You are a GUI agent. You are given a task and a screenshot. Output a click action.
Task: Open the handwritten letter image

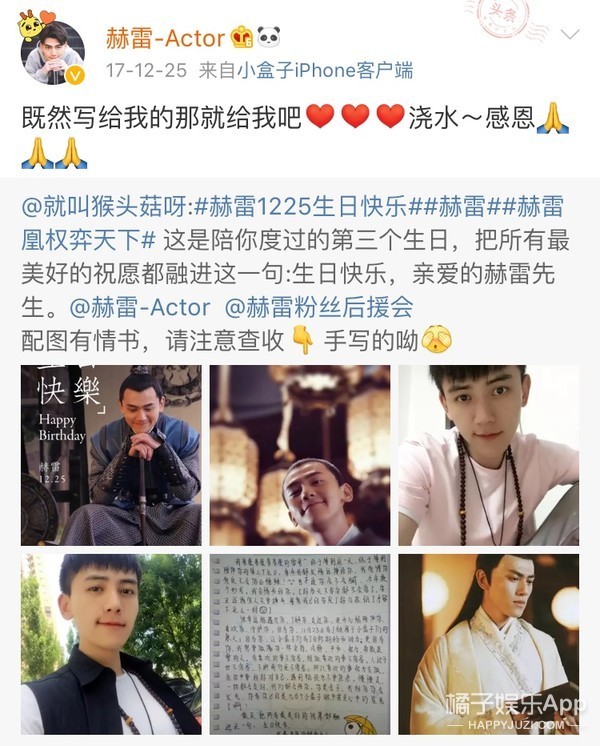(x=300, y=644)
